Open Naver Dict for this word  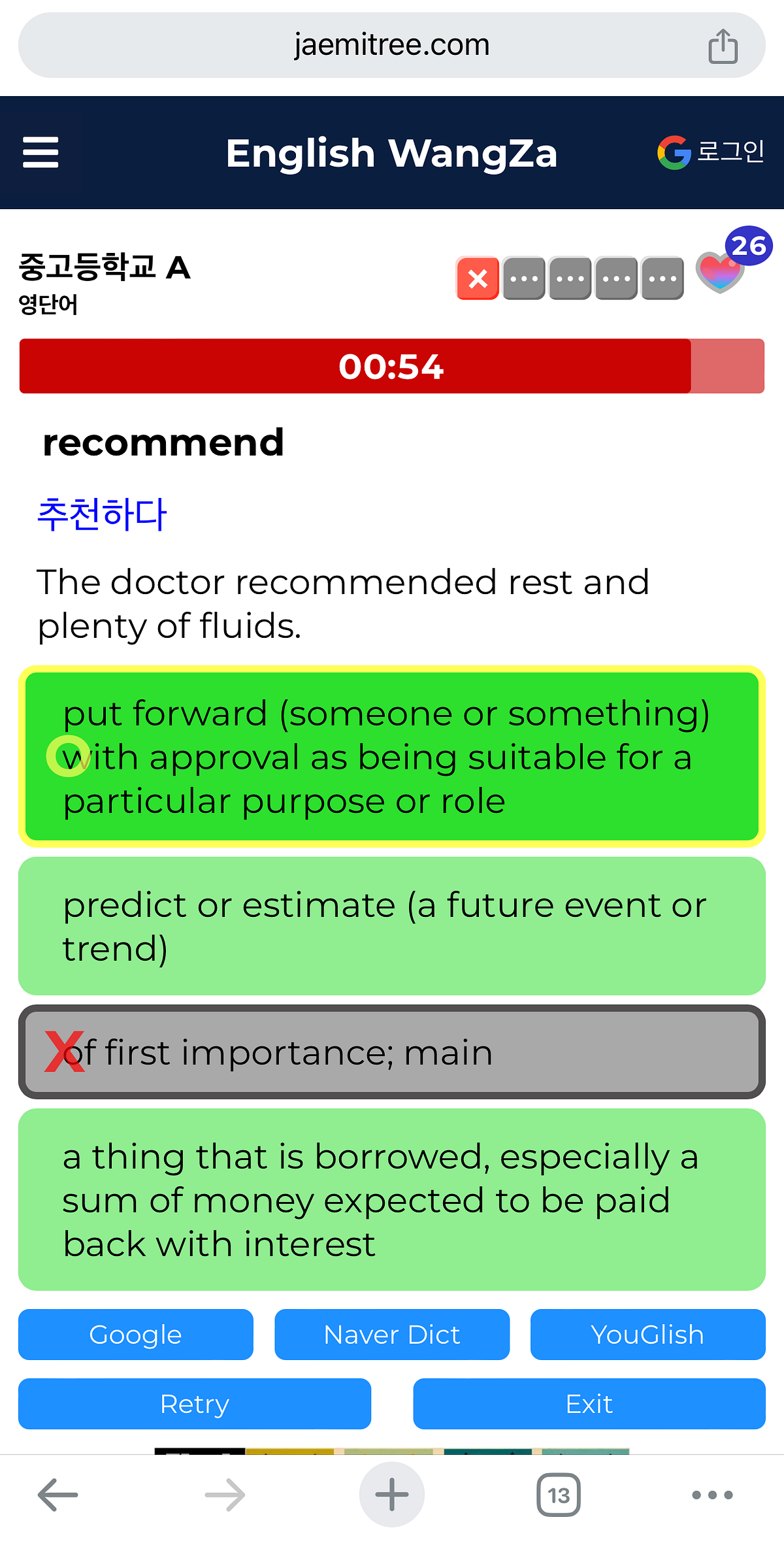(391, 1334)
